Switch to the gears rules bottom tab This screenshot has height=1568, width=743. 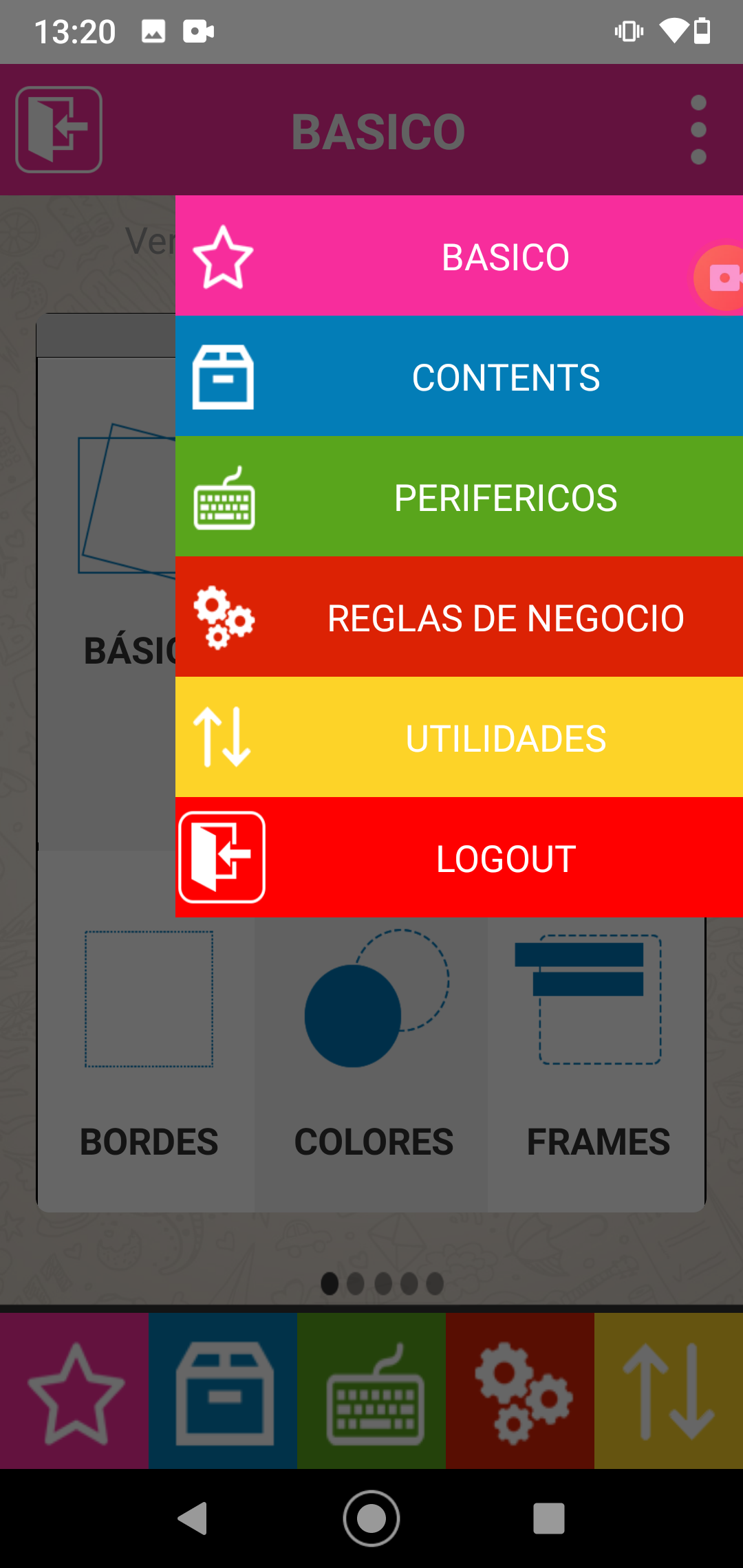point(520,1392)
